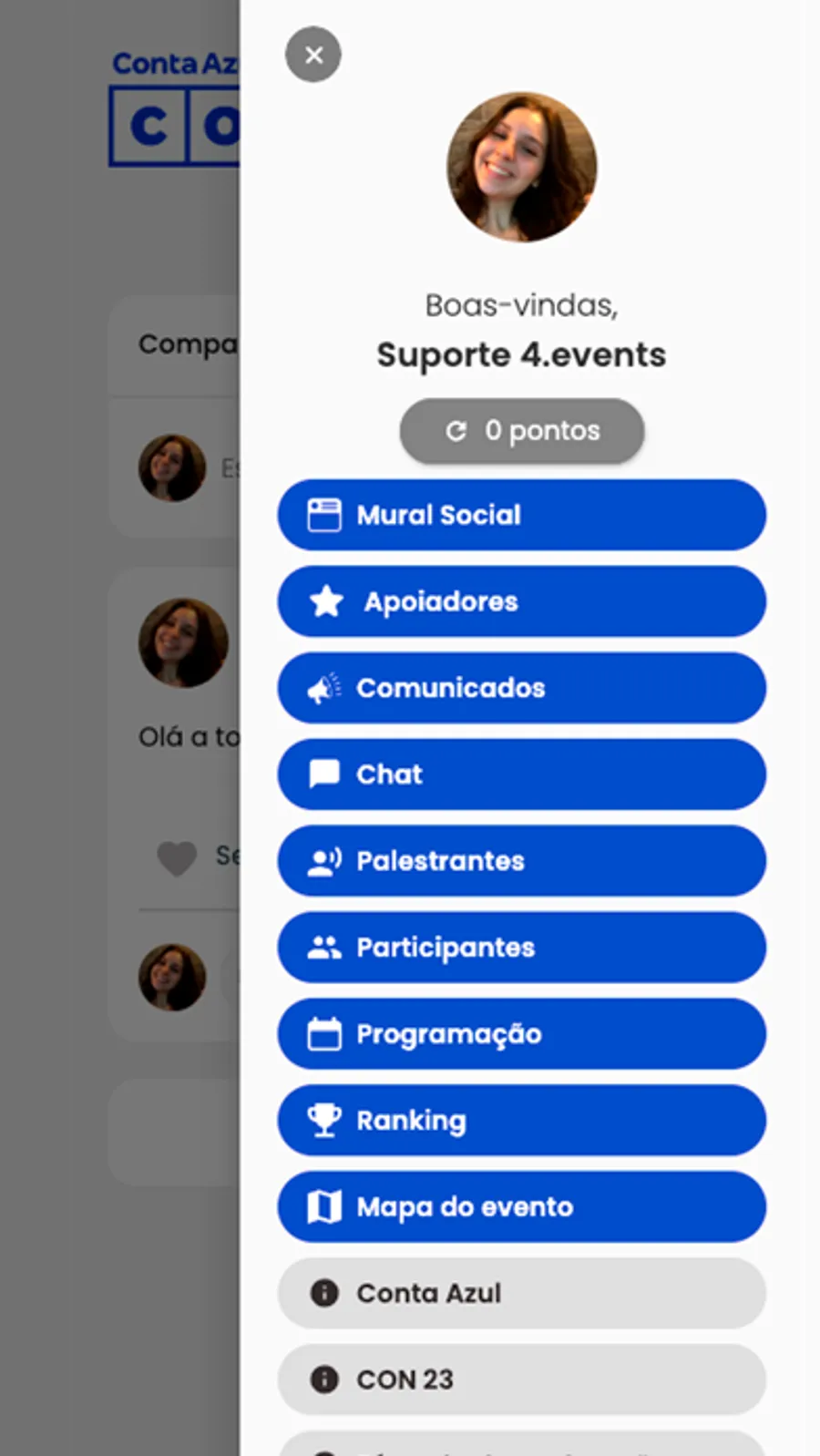Image resolution: width=820 pixels, height=1456 pixels.
Task: Browse Participantes
Action: point(521,948)
